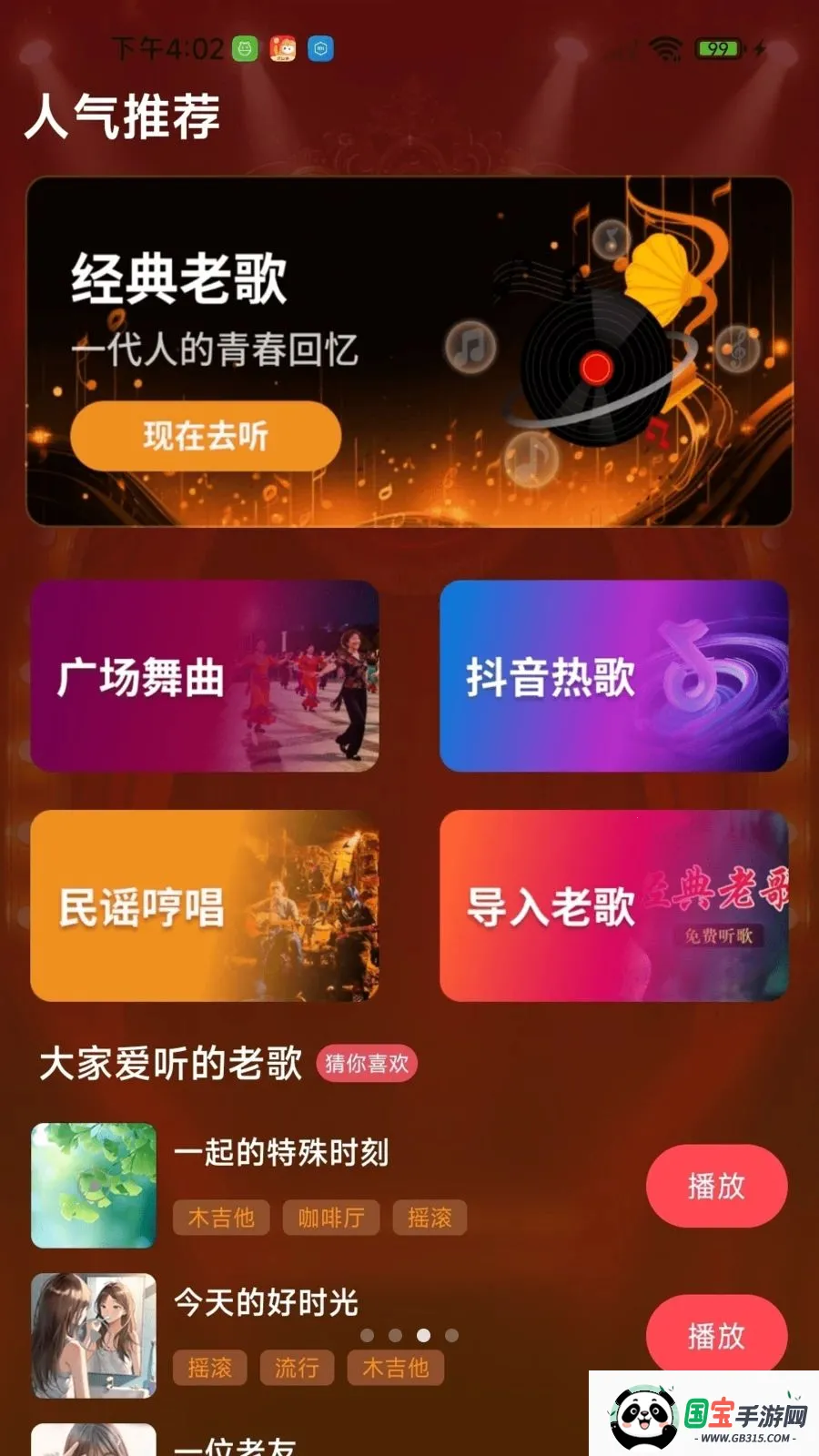Image resolution: width=819 pixels, height=1456 pixels.
Task: Tap the 猜你喜欢 chip
Action: [367, 1063]
